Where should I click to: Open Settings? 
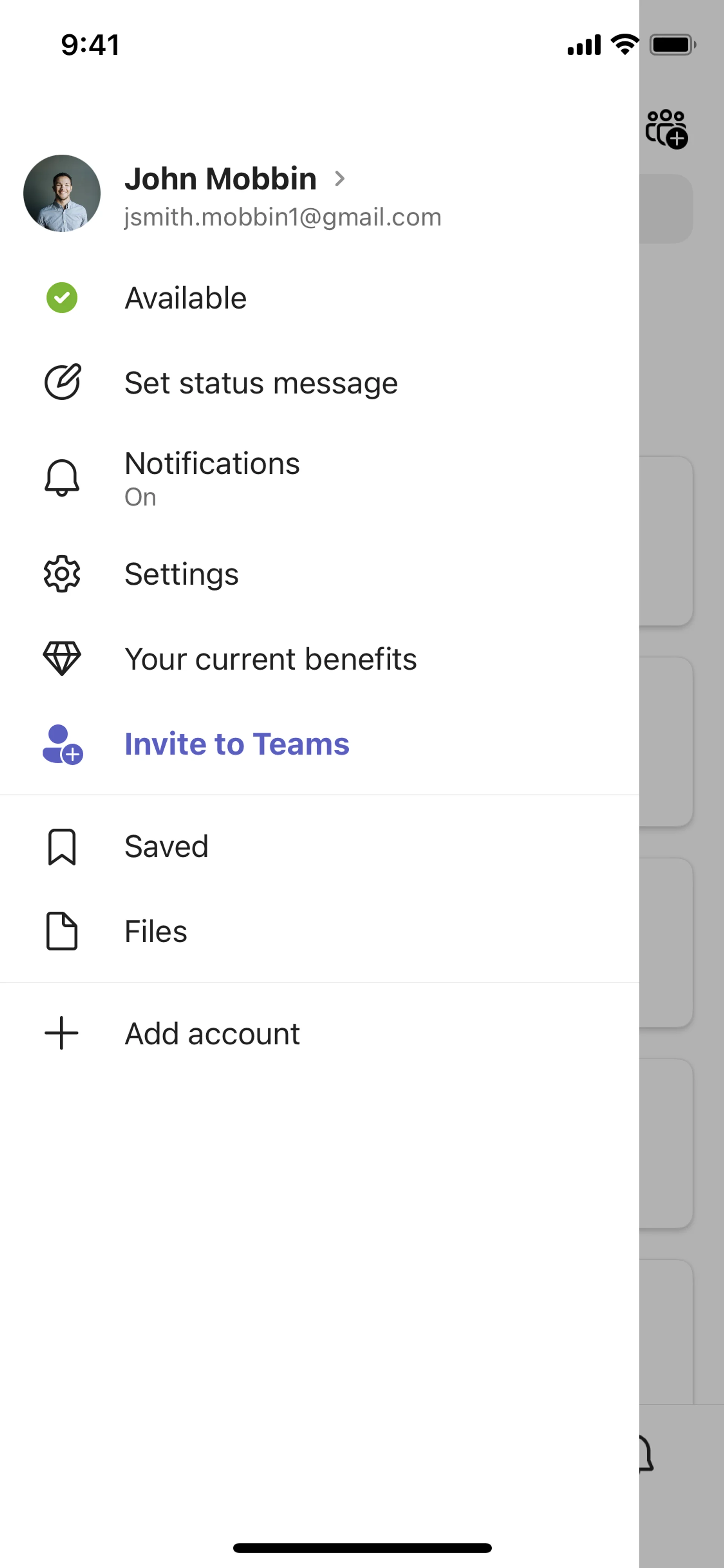[181, 574]
